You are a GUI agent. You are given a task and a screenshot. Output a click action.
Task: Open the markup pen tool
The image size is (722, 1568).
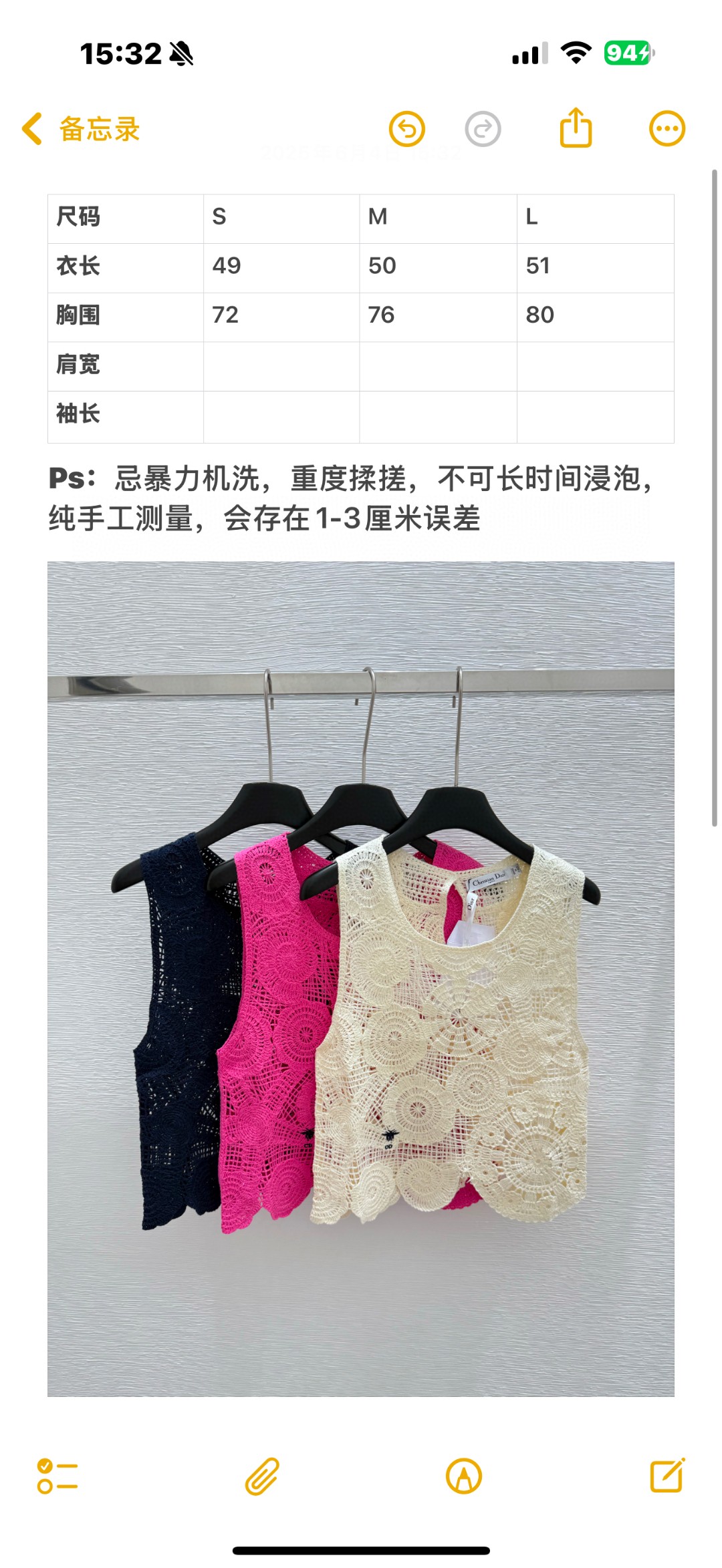click(x=464, y=1476)
